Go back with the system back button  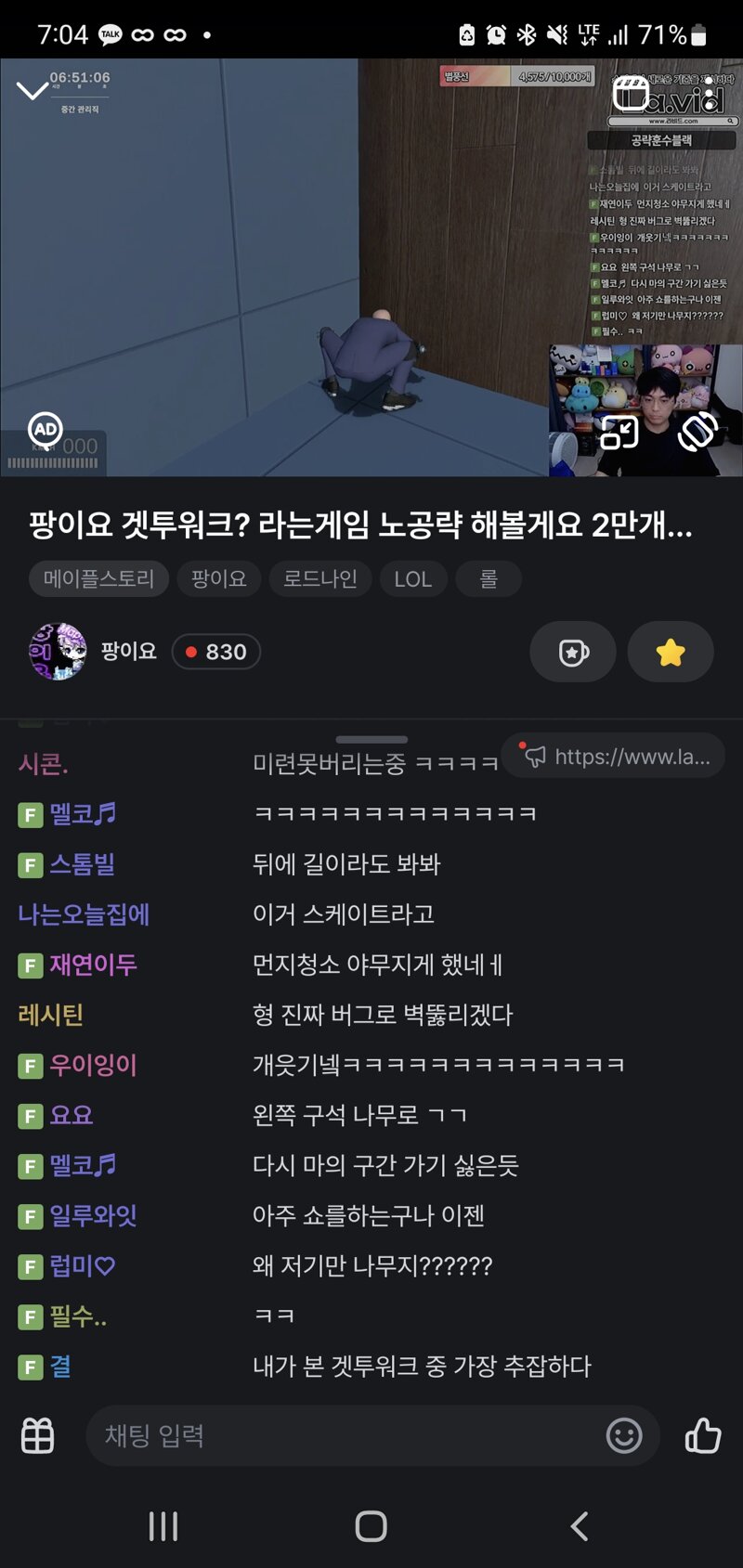[x=580, y=1525]
